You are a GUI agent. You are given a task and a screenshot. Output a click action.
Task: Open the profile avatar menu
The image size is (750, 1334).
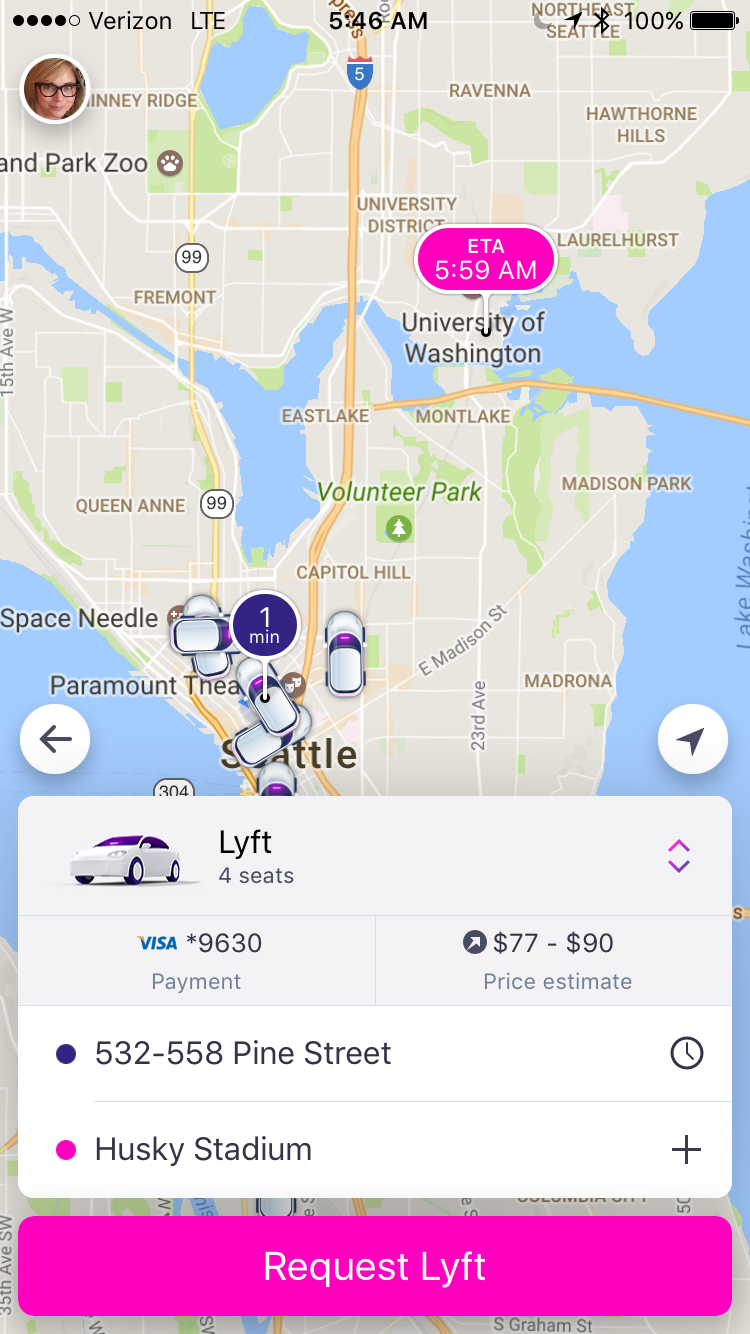tap(55, 89)
